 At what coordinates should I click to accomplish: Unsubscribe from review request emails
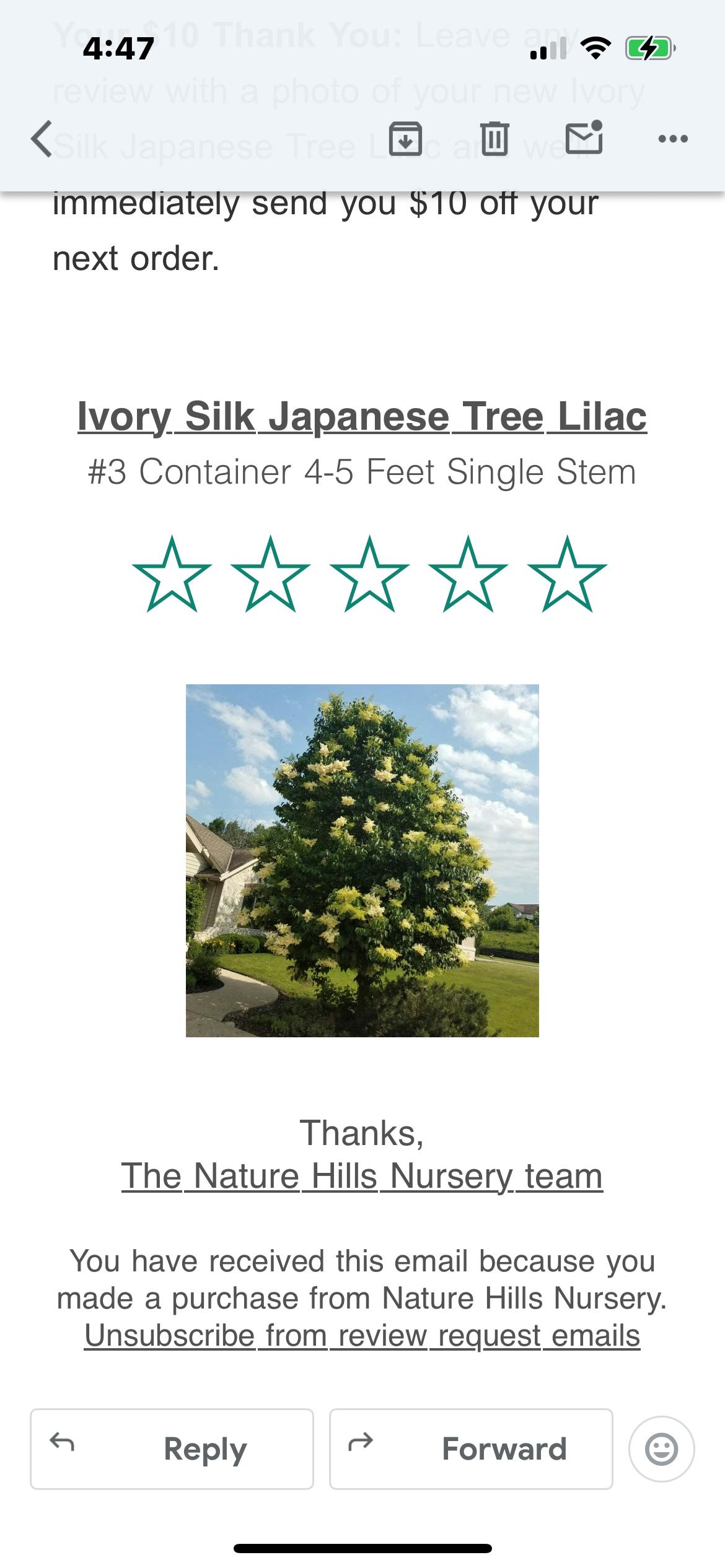point(362,1336)
